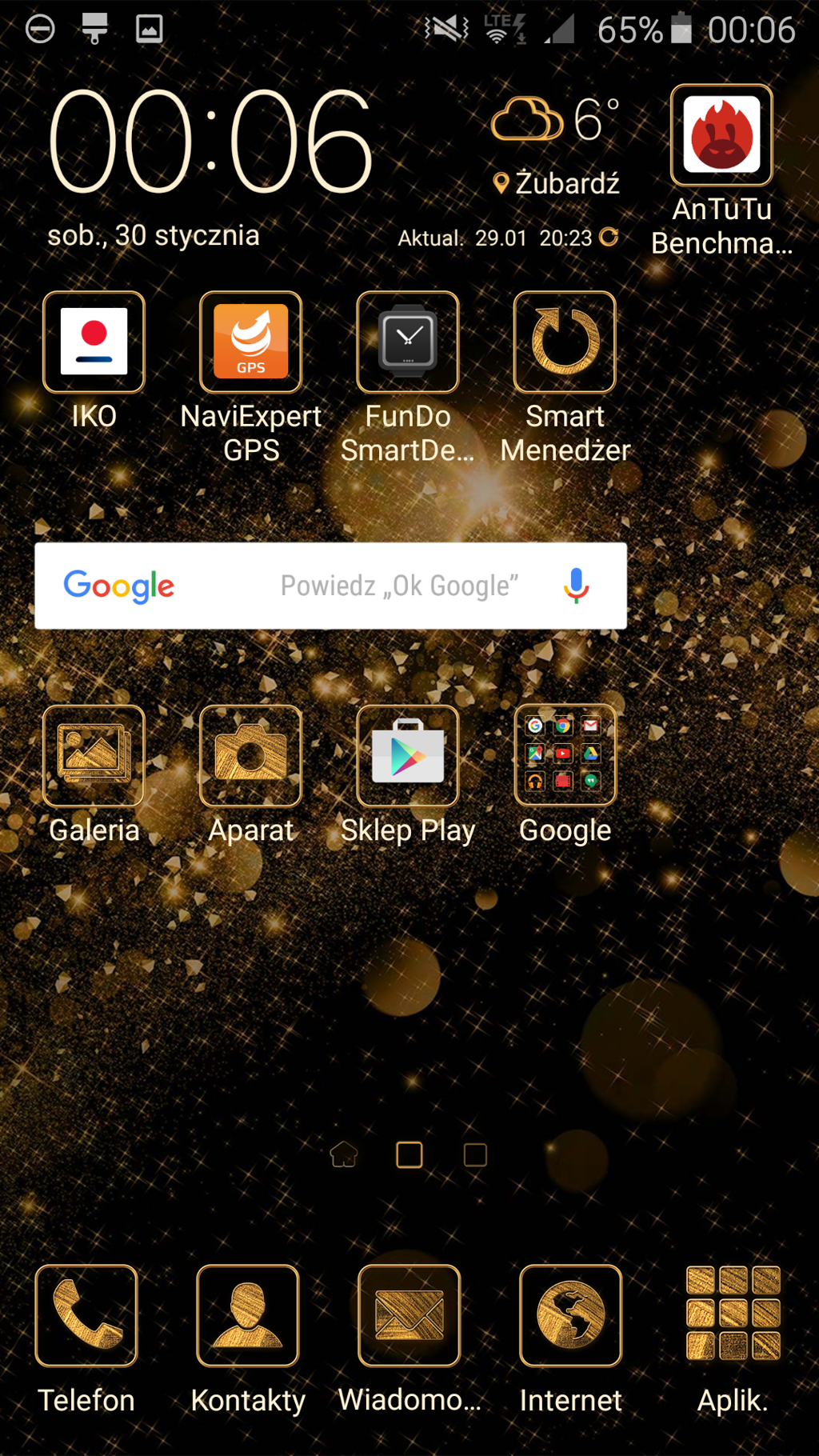Jump to the home page indicator
819x1456 pixels.
click(344, 1154)
